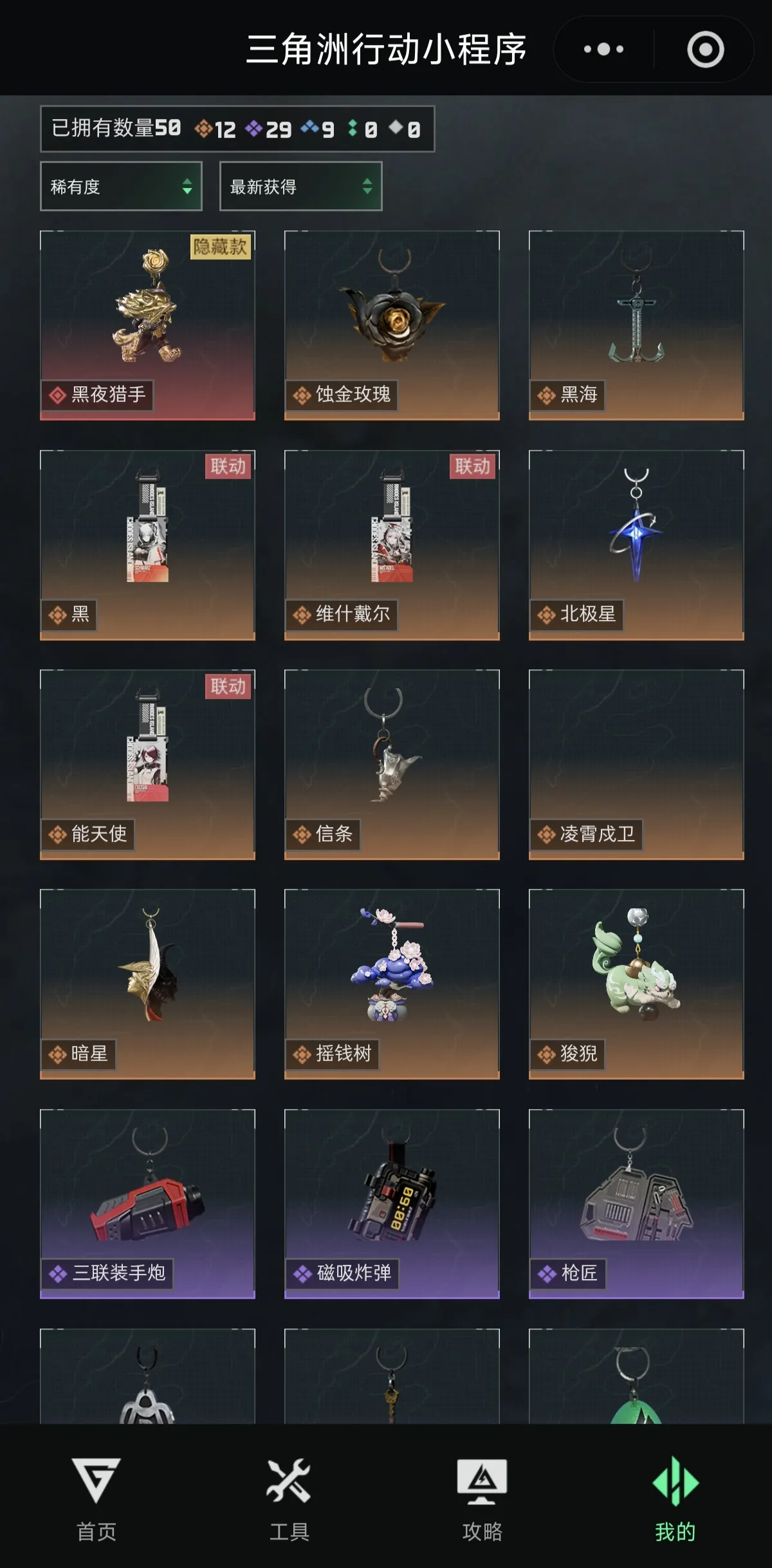This screenshot has height=1568, width=772.
Task: View the 北极星 charm card
Action: pos(636,545)
